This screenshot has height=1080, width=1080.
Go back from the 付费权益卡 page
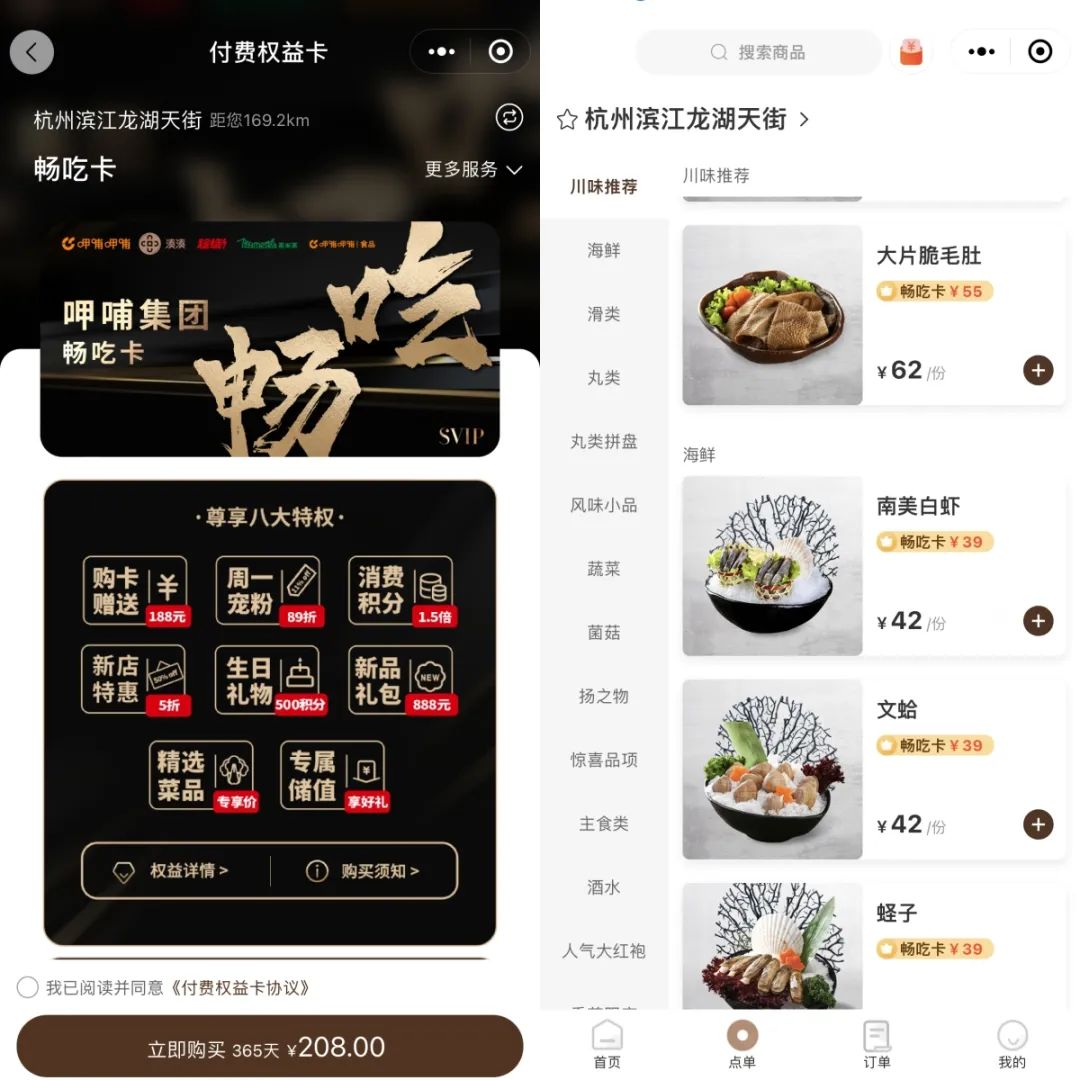coord(32,52)
